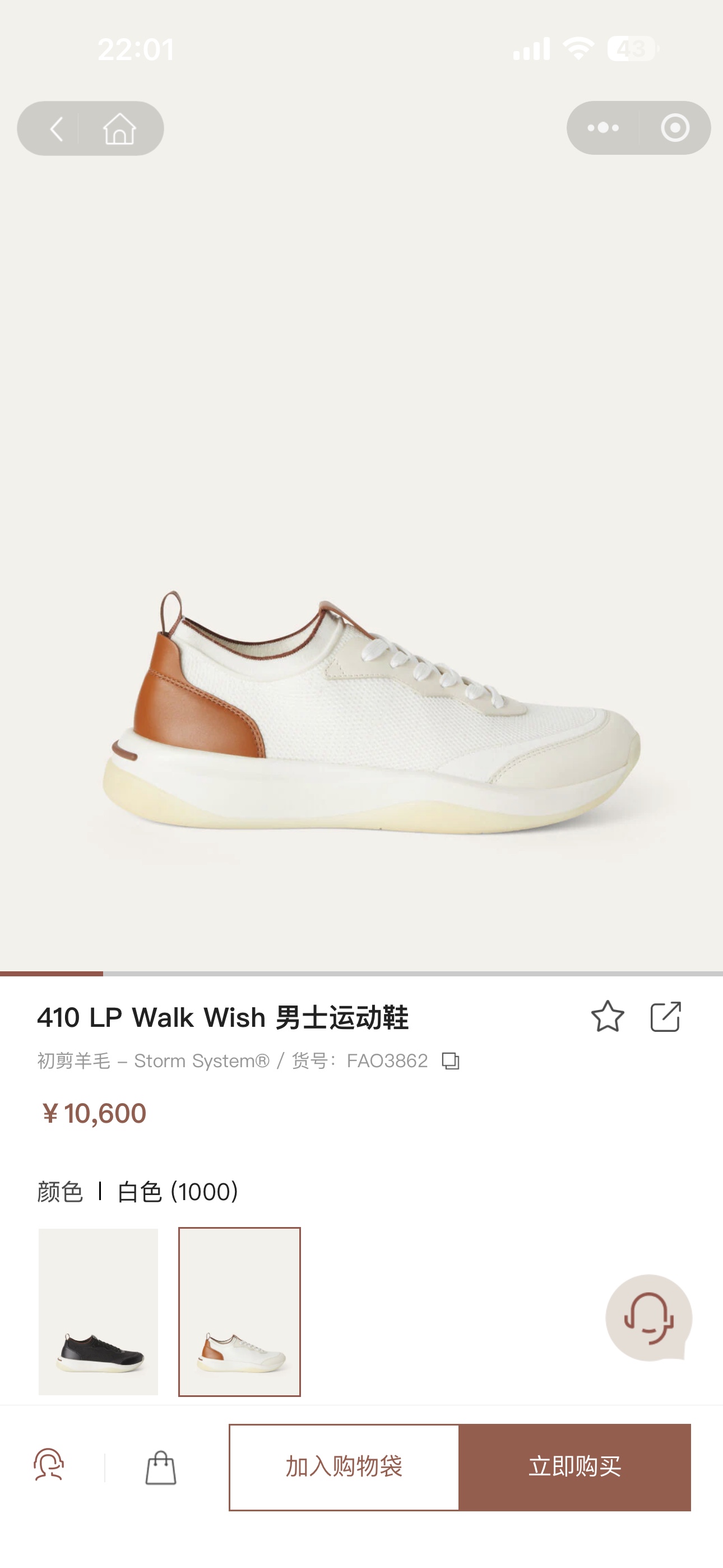The image size is (723, 1568).
Task: Open the home page icon
Action: pos(119,128)
